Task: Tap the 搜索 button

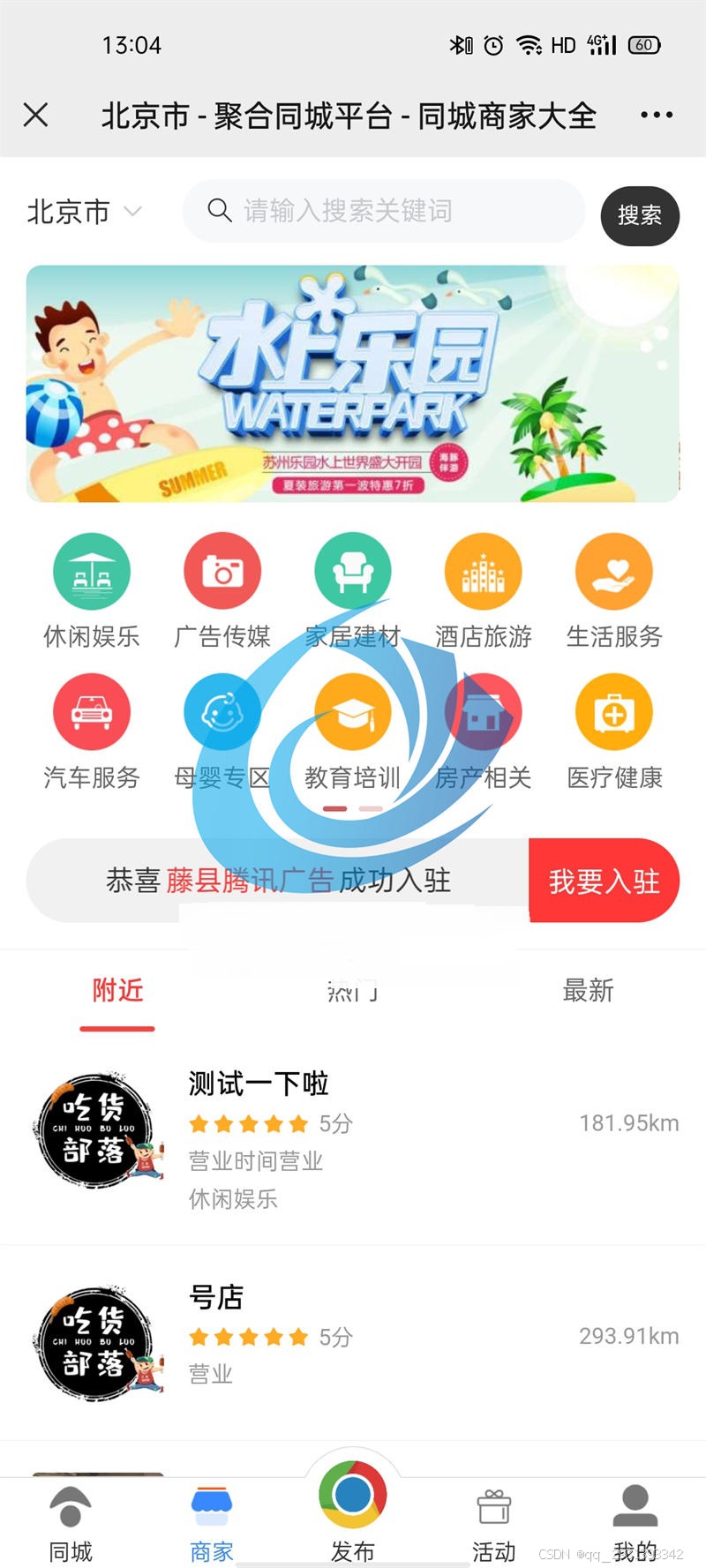Action: tap(640, 215)
